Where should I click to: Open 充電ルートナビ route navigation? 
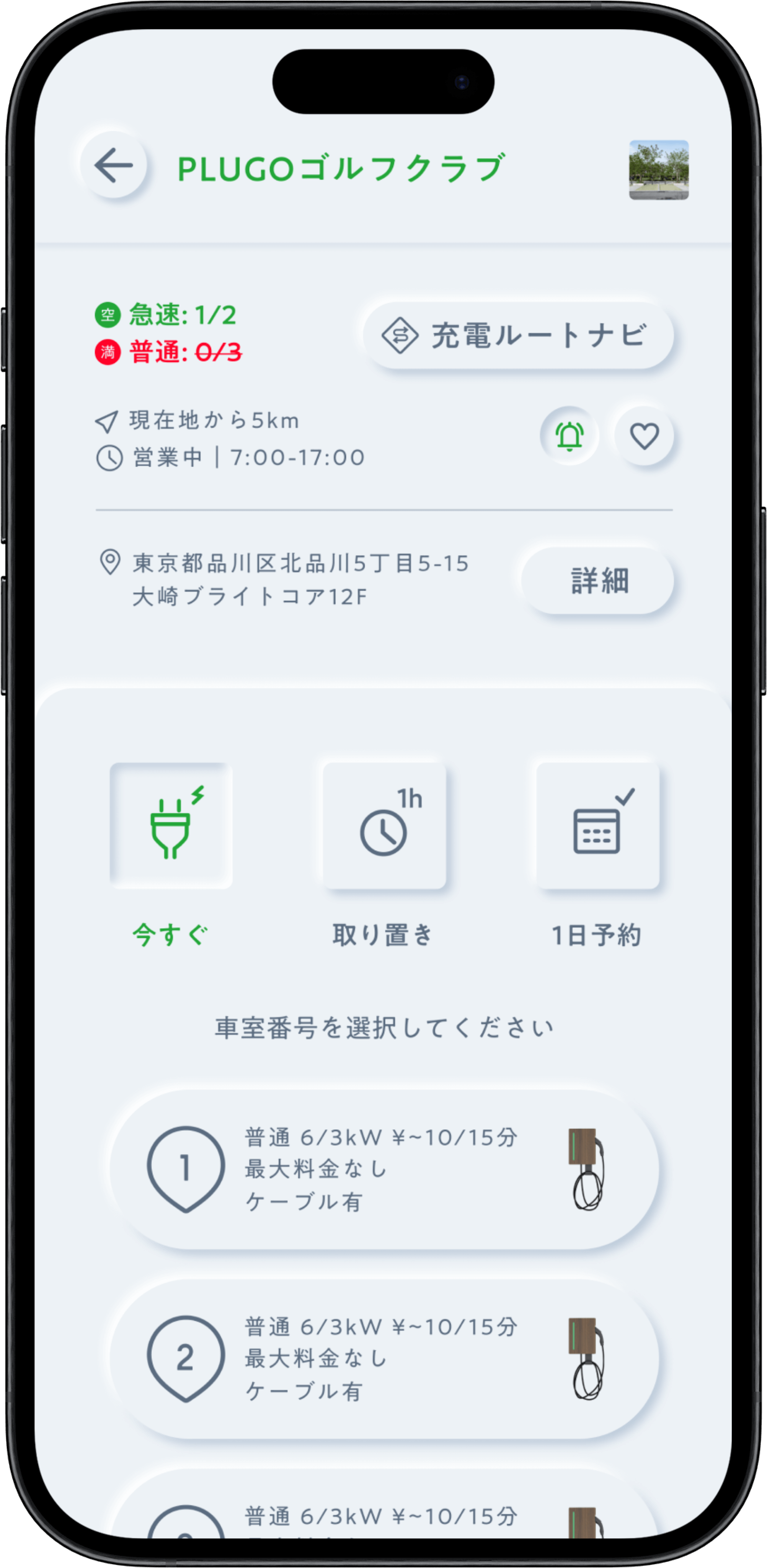pyautogui.click(x=518, y=335)
